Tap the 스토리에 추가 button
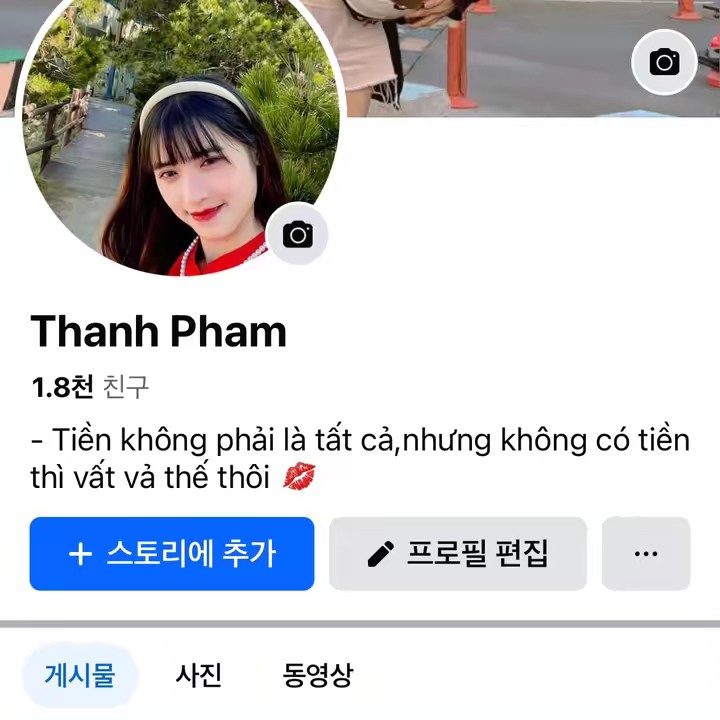720x720 pixels. (172, 554)
